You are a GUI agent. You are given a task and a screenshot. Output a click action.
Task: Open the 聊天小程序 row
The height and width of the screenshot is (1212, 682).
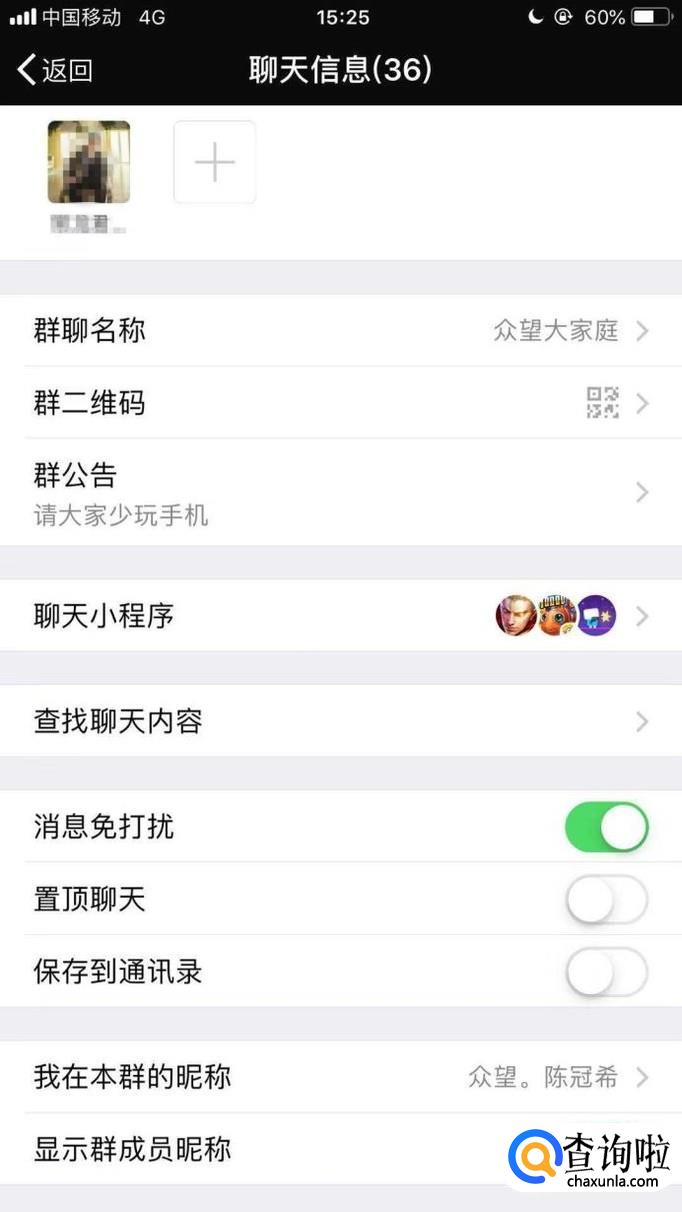point(340,616)
